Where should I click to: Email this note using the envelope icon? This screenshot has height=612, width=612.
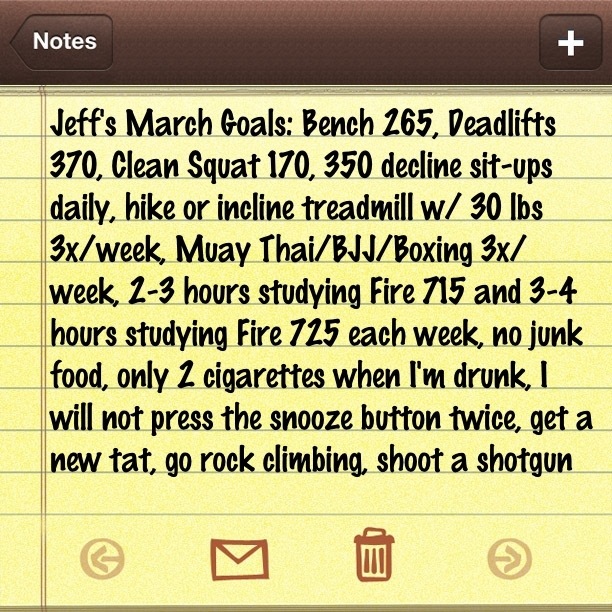tap(239, 559)
